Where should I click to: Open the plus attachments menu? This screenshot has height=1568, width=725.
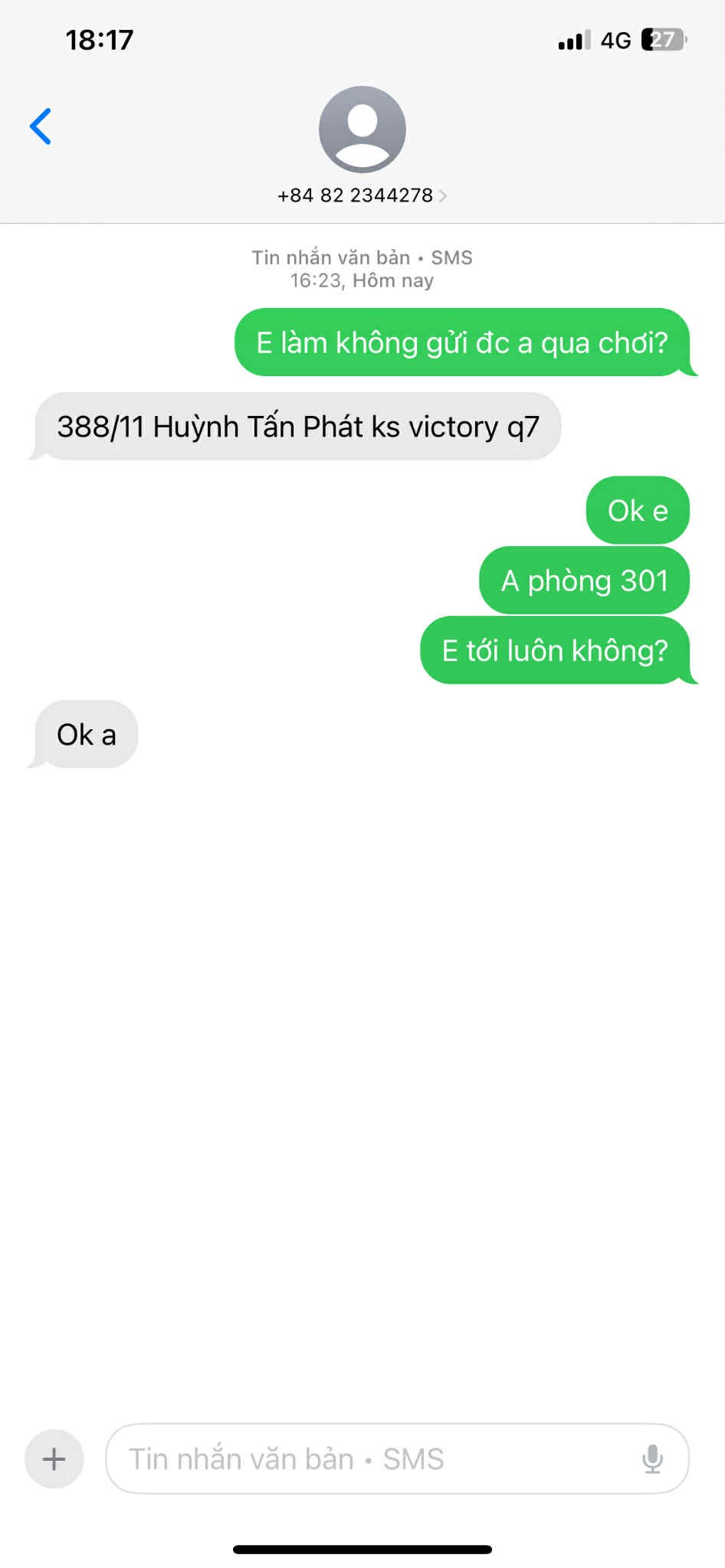tap(54, 1458)
